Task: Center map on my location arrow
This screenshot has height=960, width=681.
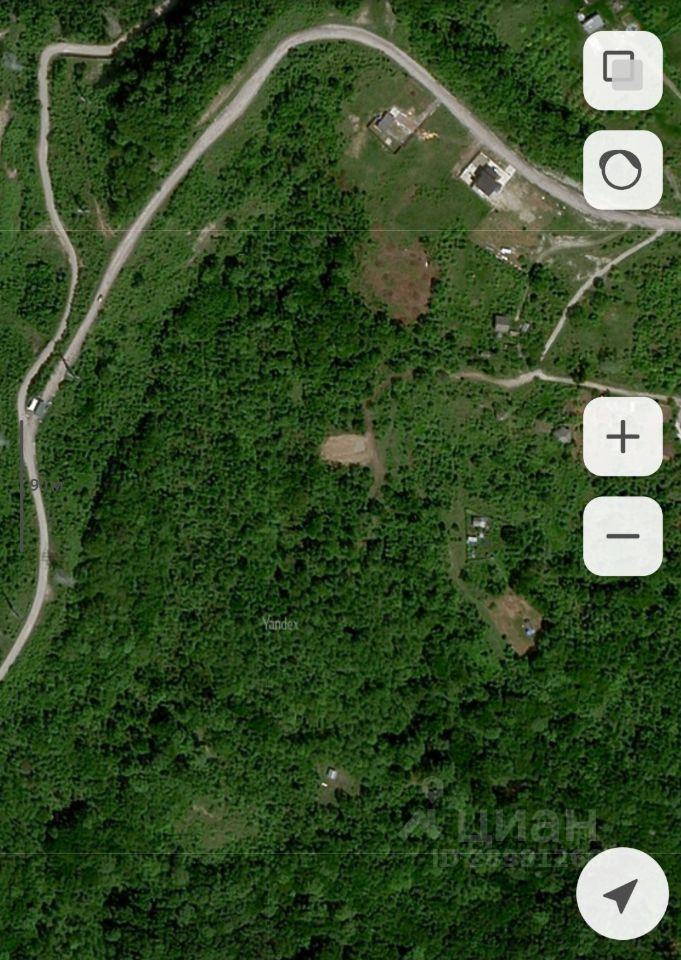Action: 622,894
